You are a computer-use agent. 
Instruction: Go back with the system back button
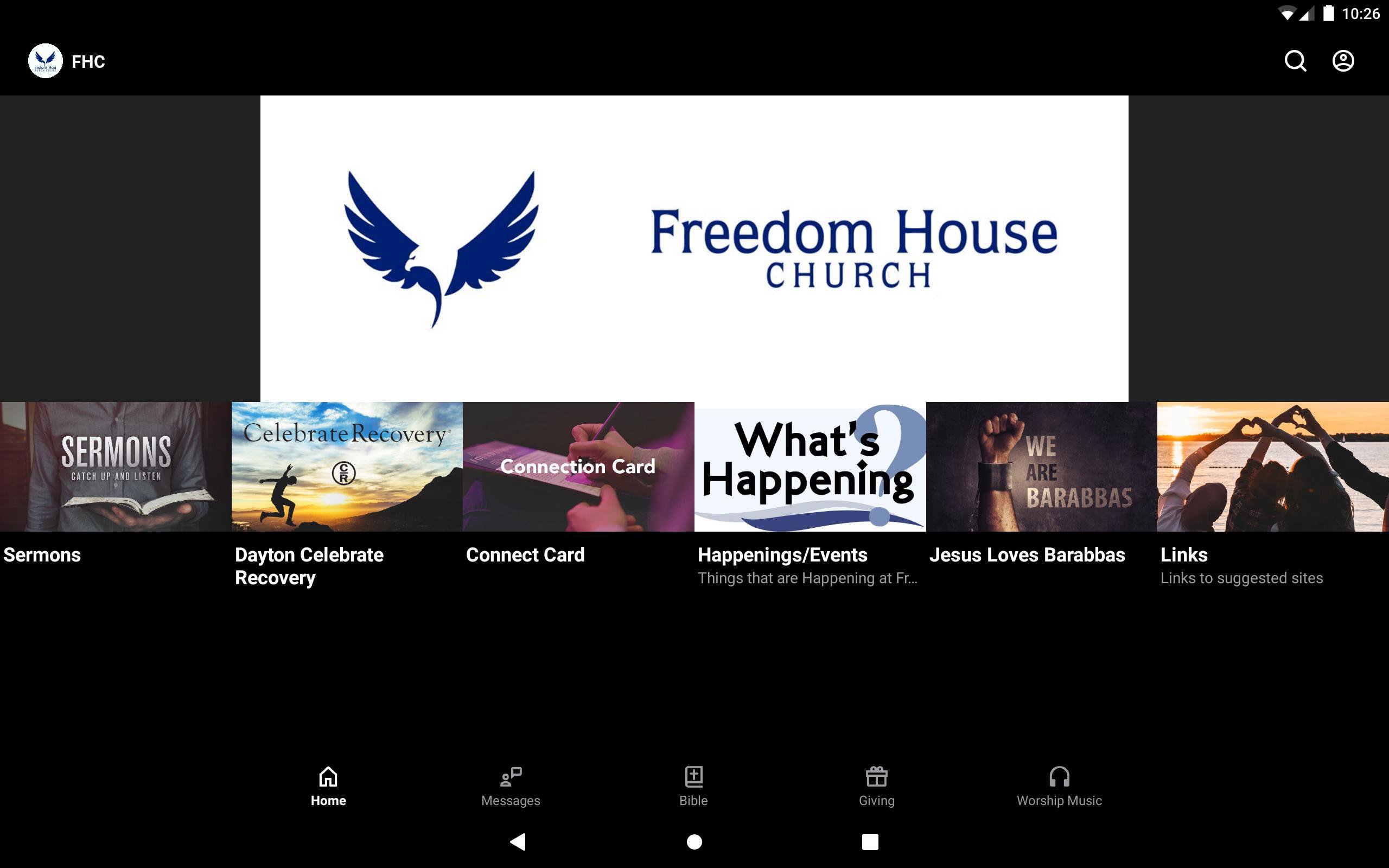pyautogui.click(x=518, y=841)
